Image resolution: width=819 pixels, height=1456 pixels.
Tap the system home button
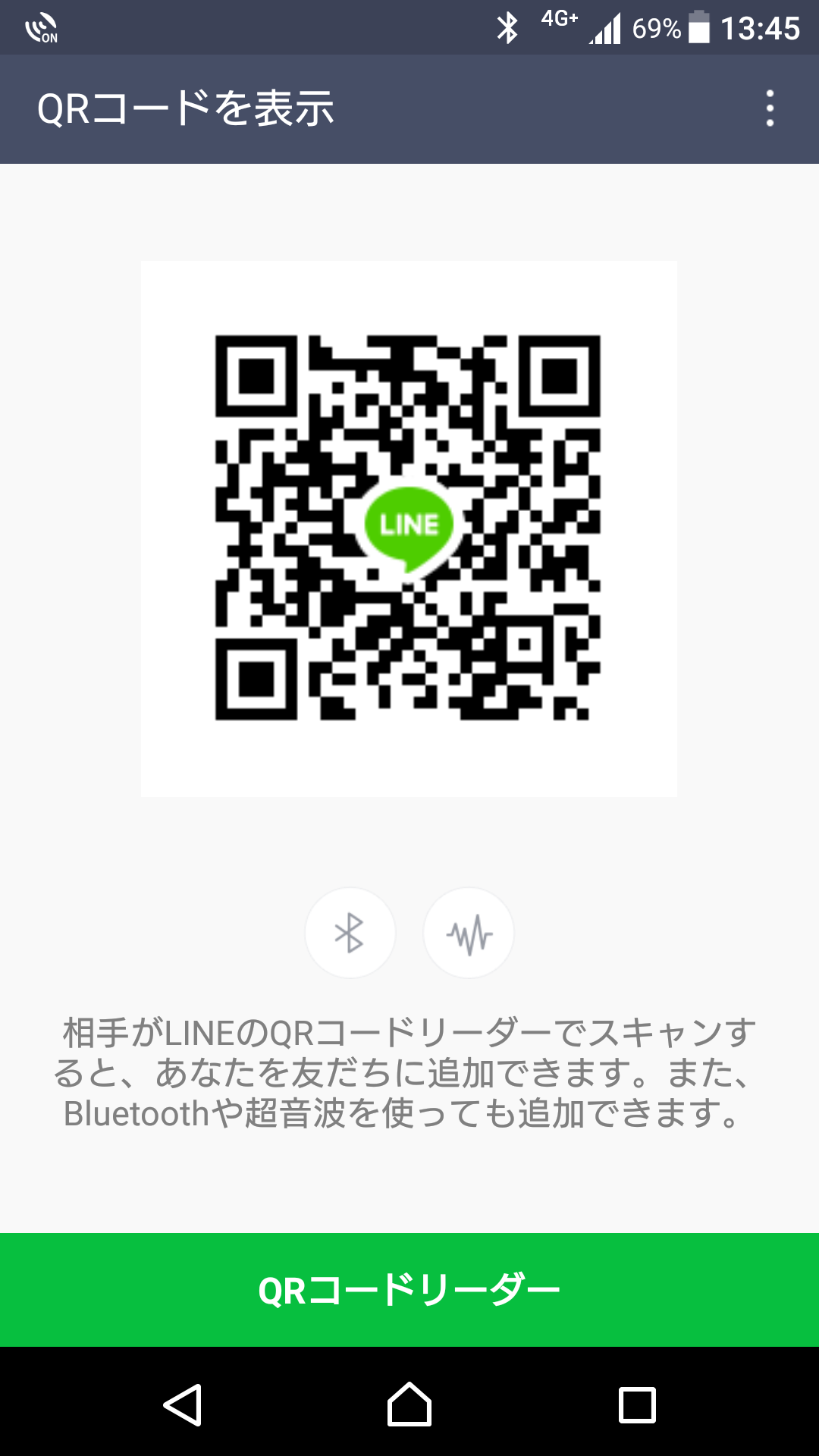pos(409,1404)
